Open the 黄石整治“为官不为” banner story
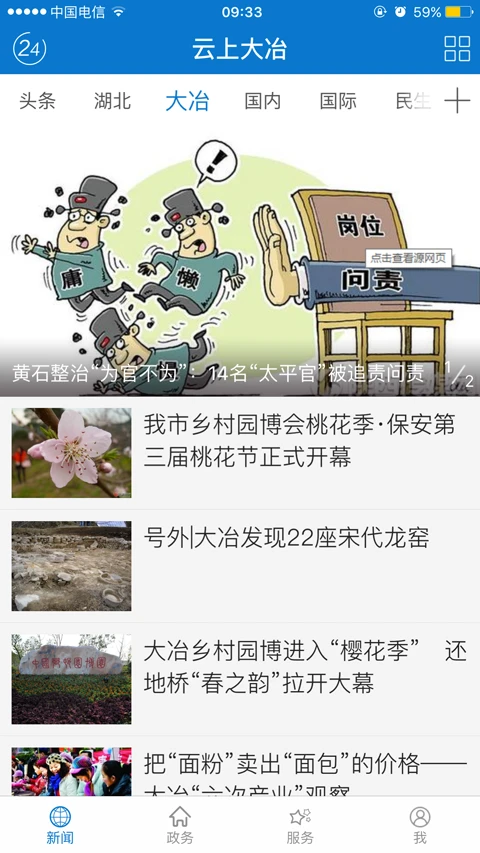The width and height of the screenshot is (480, 853). point(240,263)
